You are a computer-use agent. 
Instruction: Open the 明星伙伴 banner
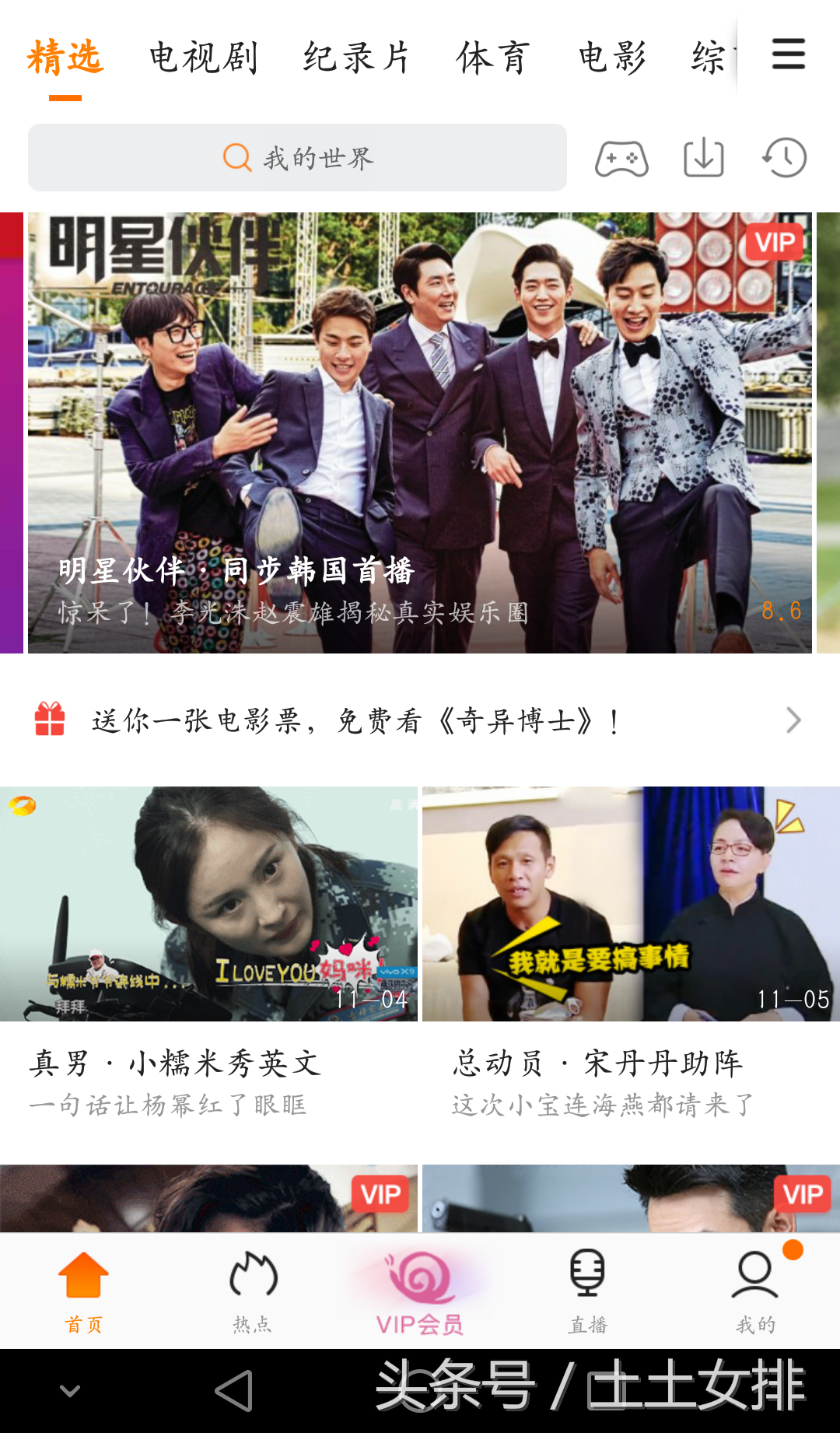[x=420, y=433]
